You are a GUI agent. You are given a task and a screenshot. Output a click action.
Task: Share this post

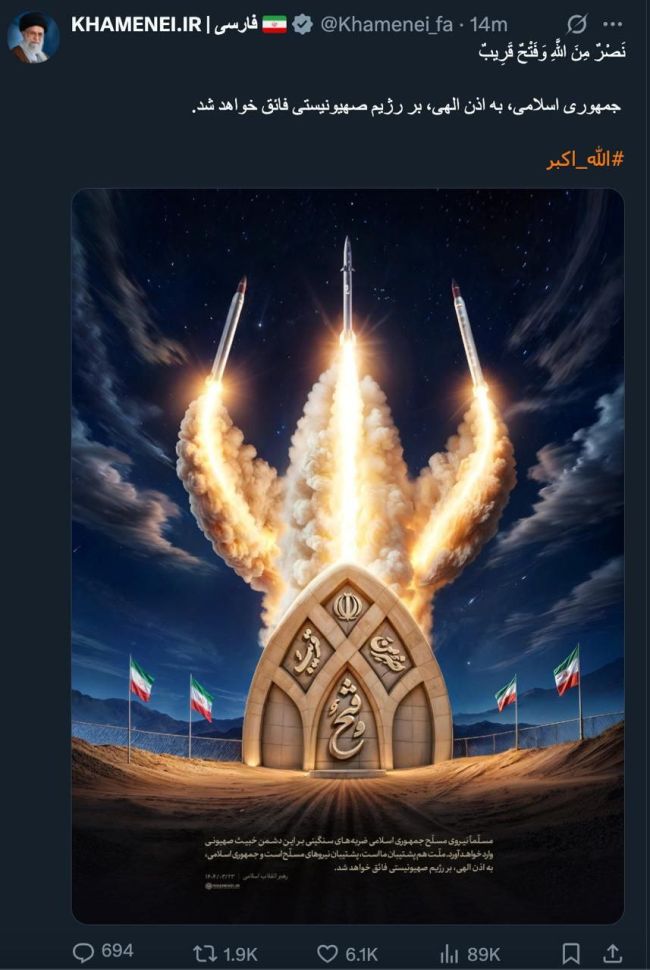(x=614, y=953)
